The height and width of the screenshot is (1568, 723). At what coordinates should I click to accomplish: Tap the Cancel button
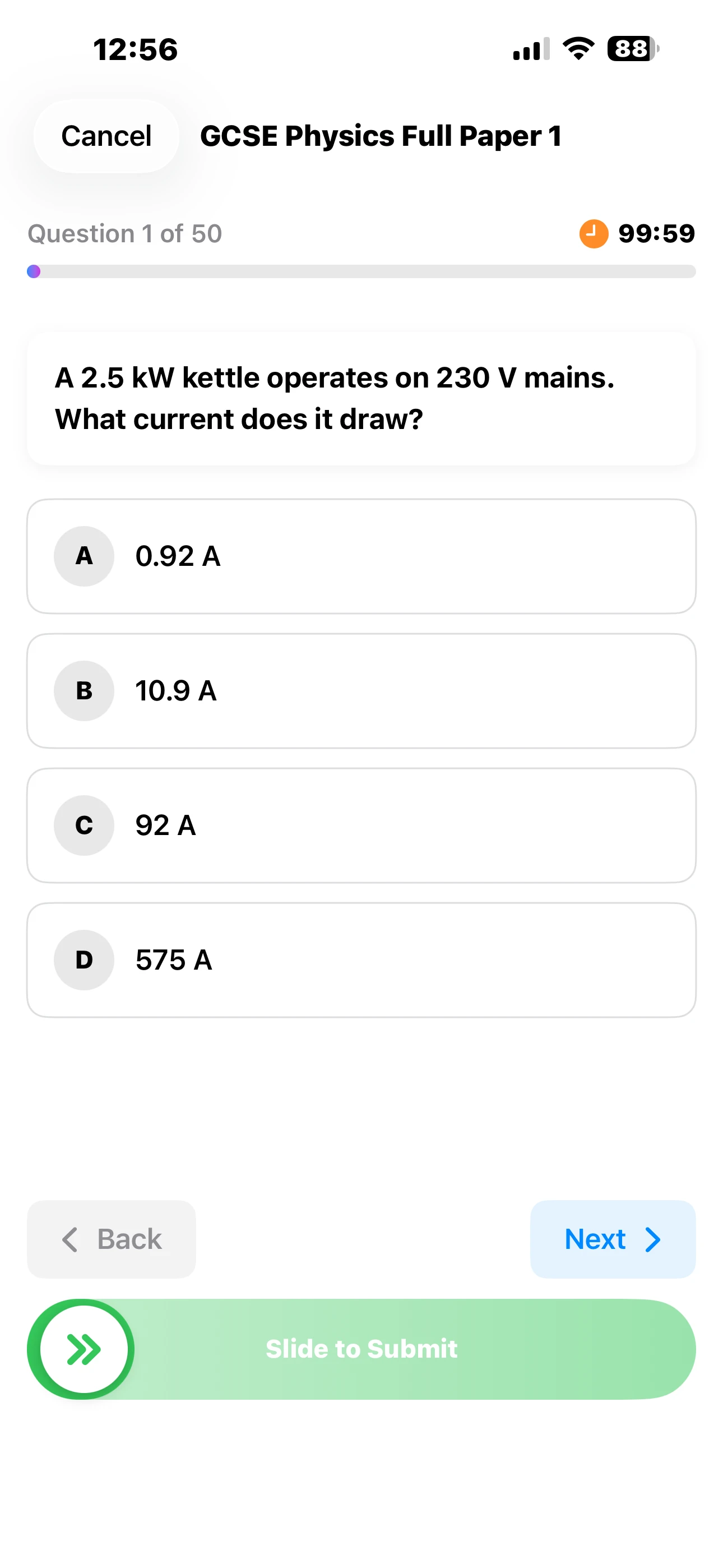click(x=106, y=136)
